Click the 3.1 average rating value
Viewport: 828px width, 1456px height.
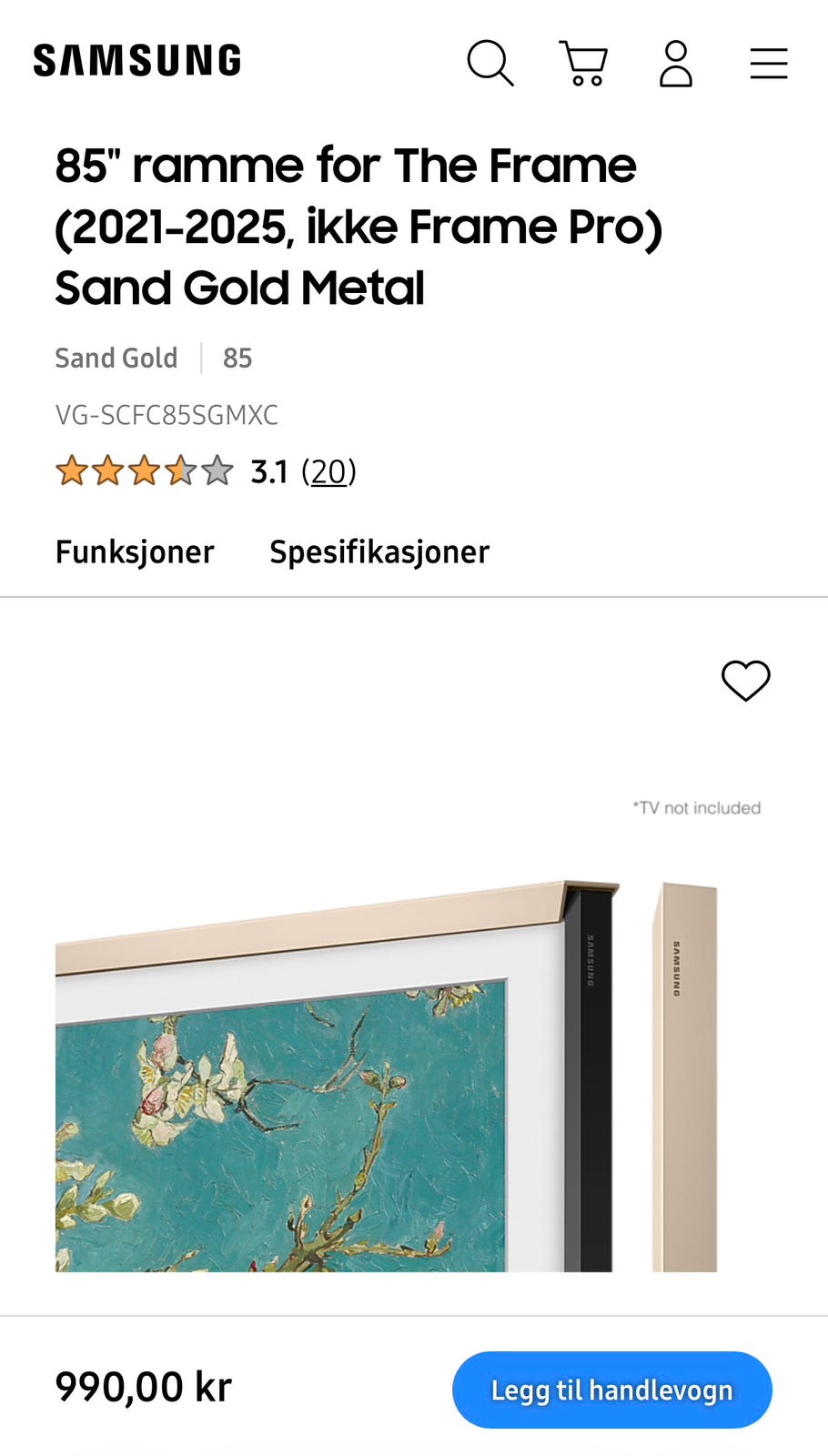[x=269, y=471]
